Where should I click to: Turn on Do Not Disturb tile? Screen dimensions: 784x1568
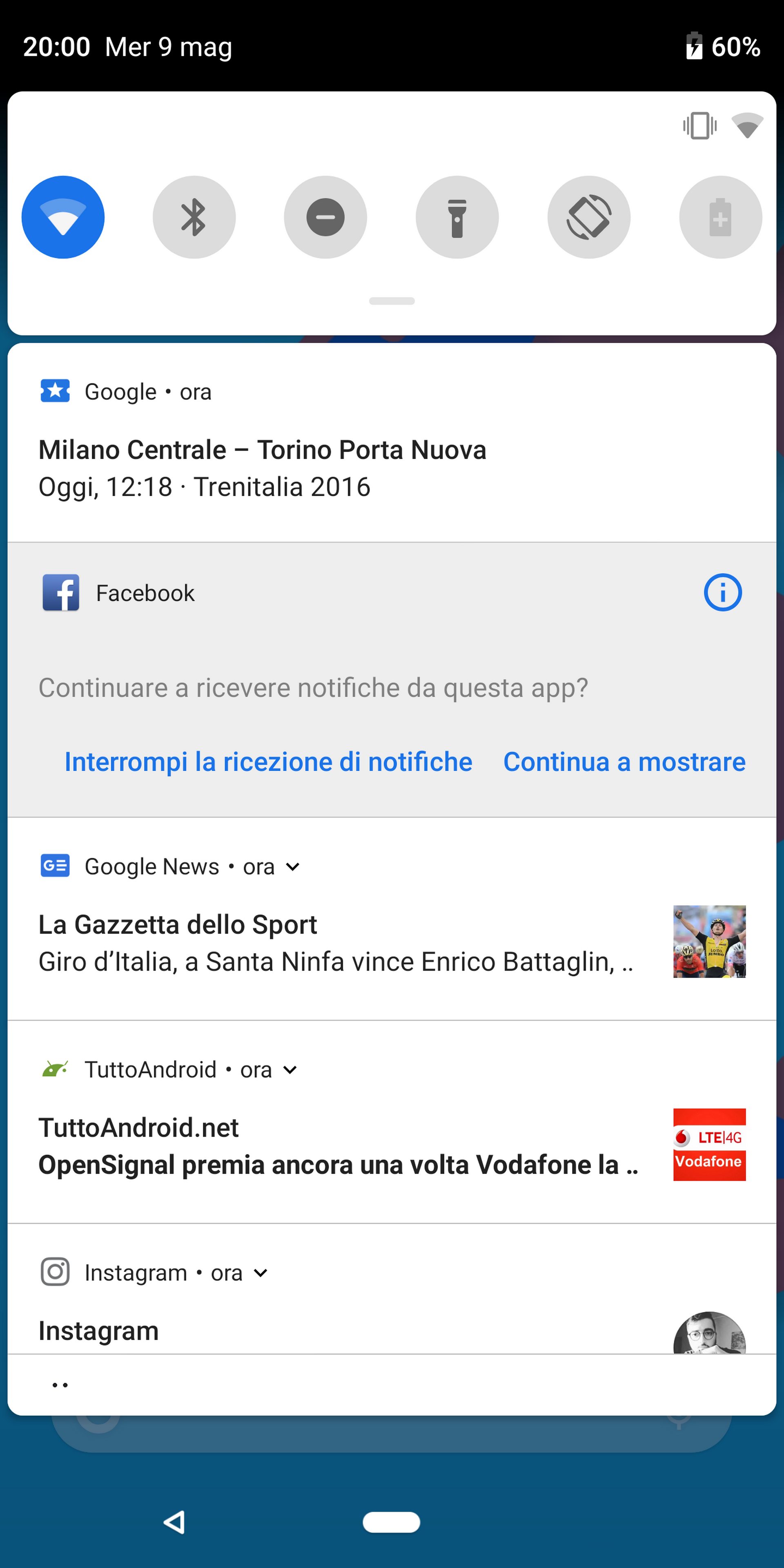pyautogui.click(x=326, y=217)
